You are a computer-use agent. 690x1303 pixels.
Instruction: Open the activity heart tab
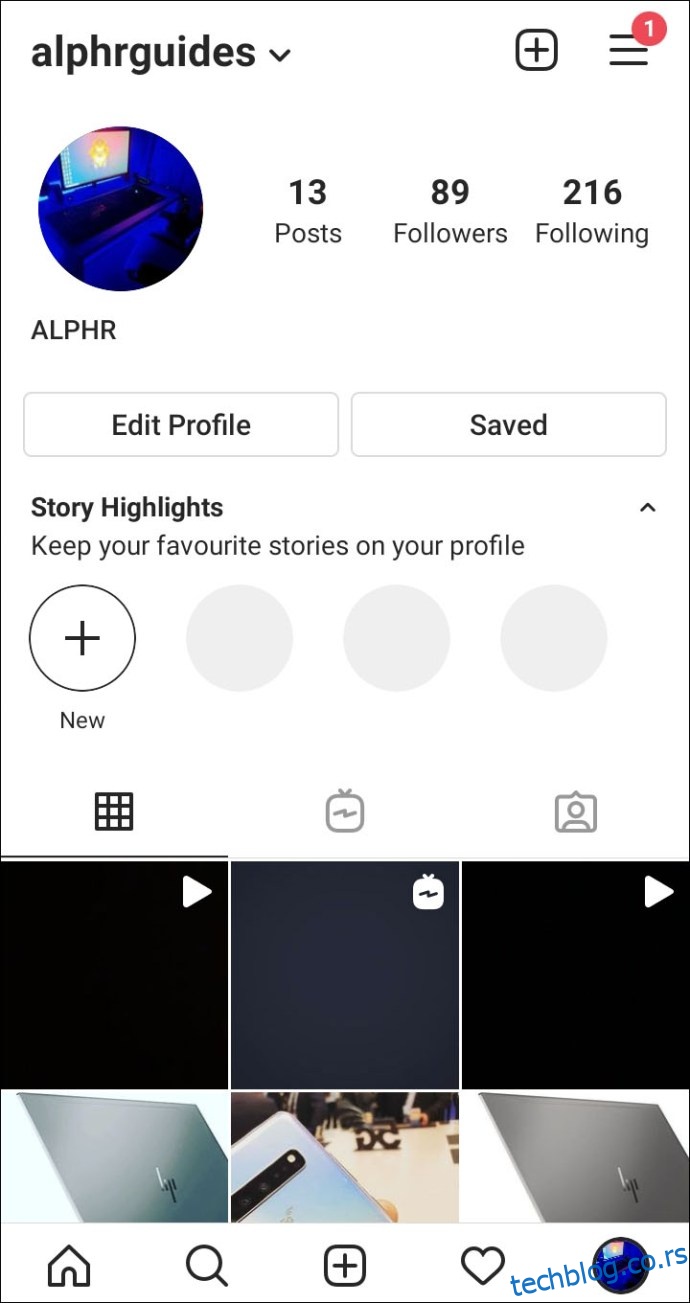[x=482, y=1267]
